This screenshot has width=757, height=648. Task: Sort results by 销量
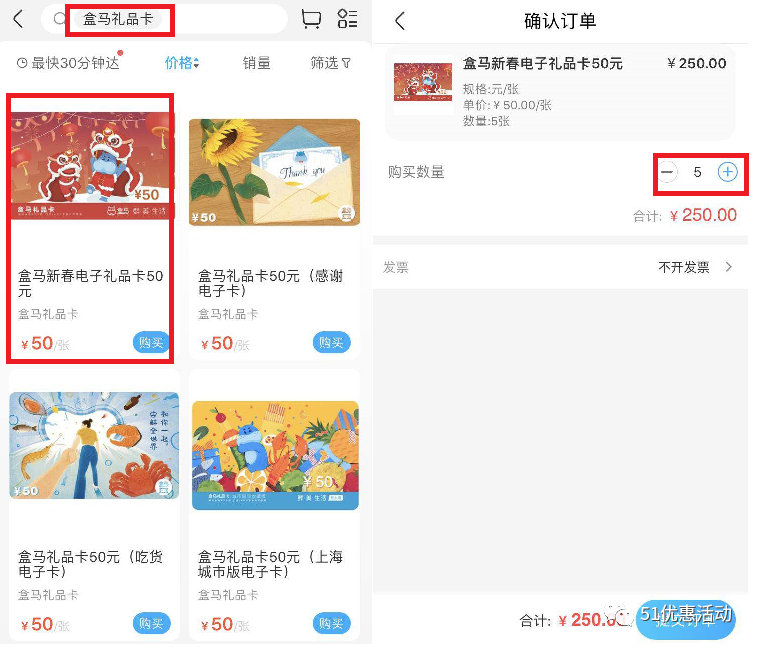[256, 63]
